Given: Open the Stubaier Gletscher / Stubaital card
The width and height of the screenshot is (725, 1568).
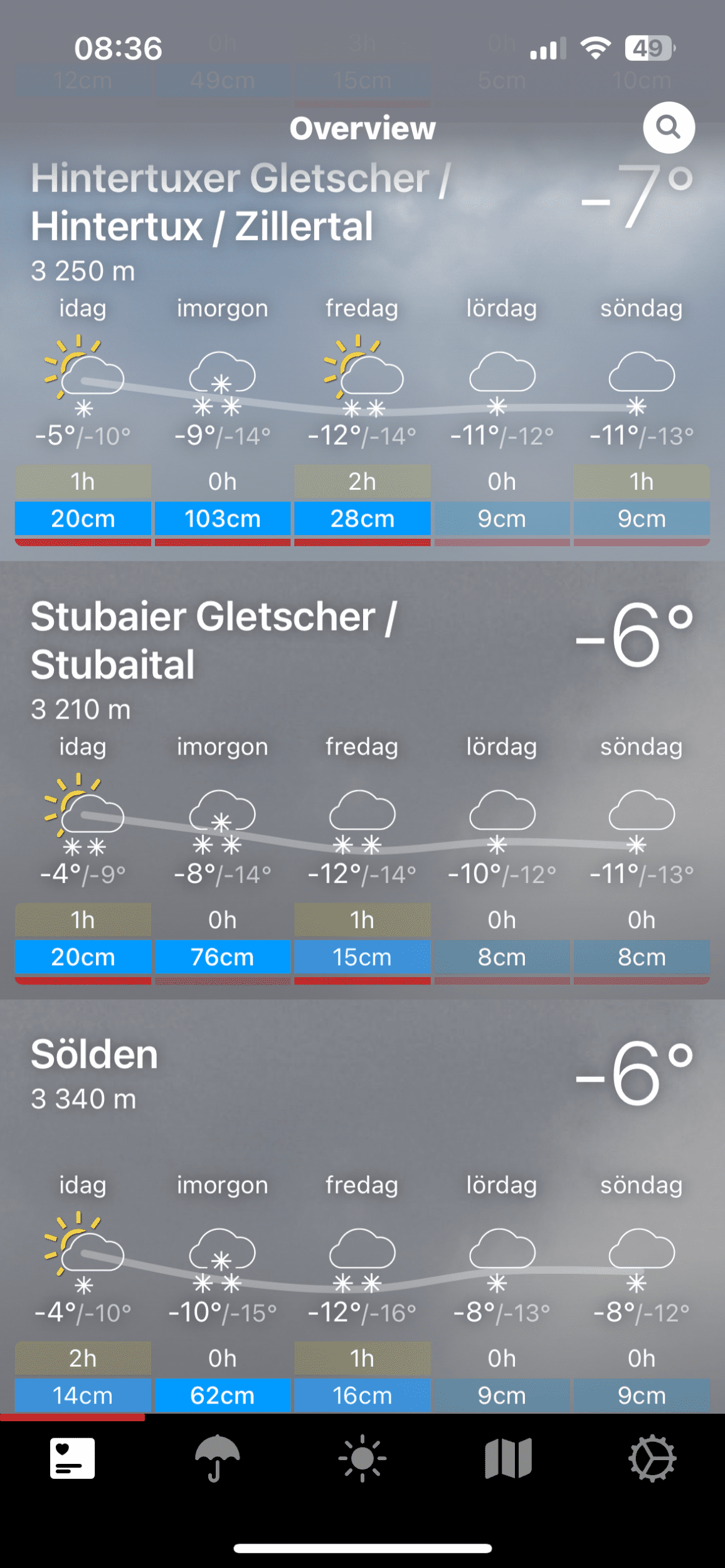Looking at the screenshot, I should point(213,640).
